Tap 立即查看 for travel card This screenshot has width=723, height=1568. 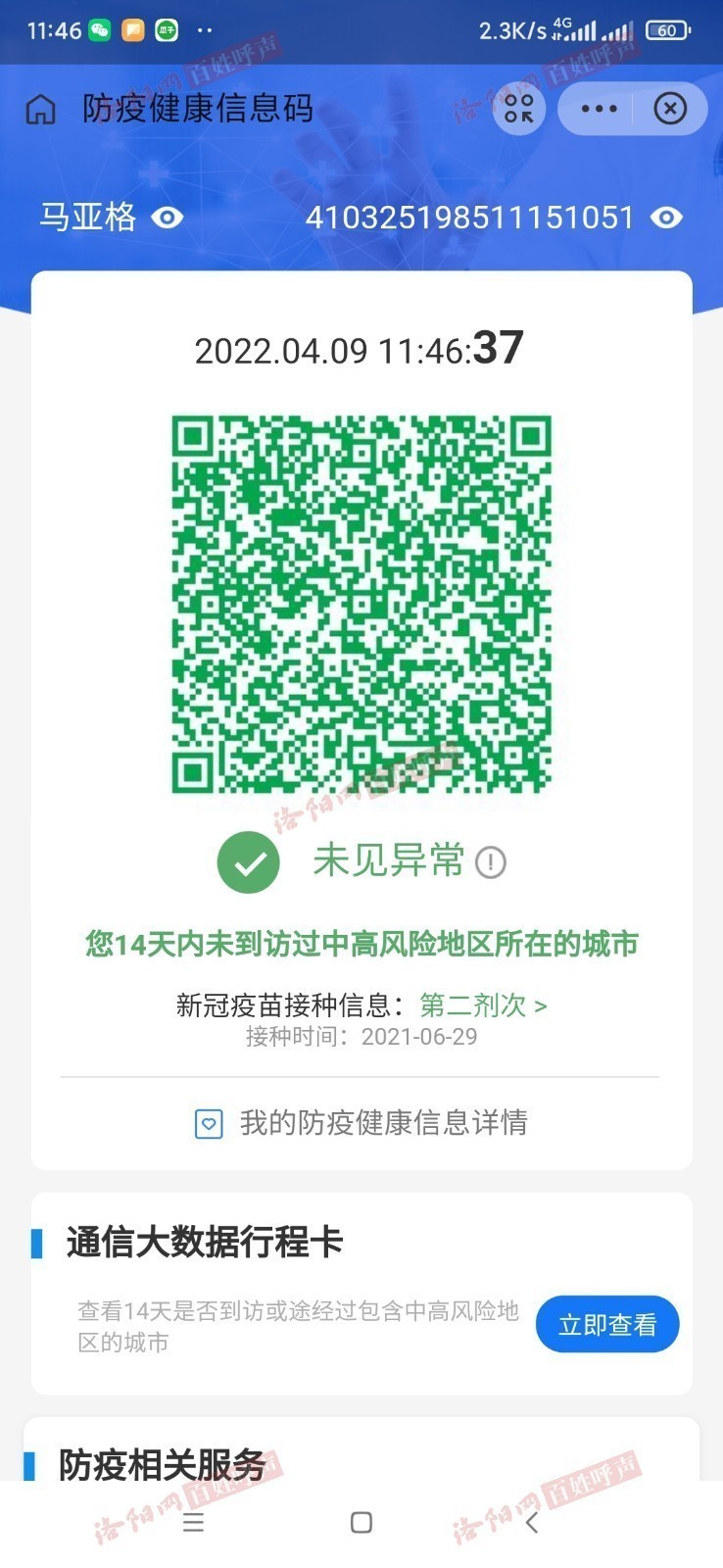tap(607, 1325)
